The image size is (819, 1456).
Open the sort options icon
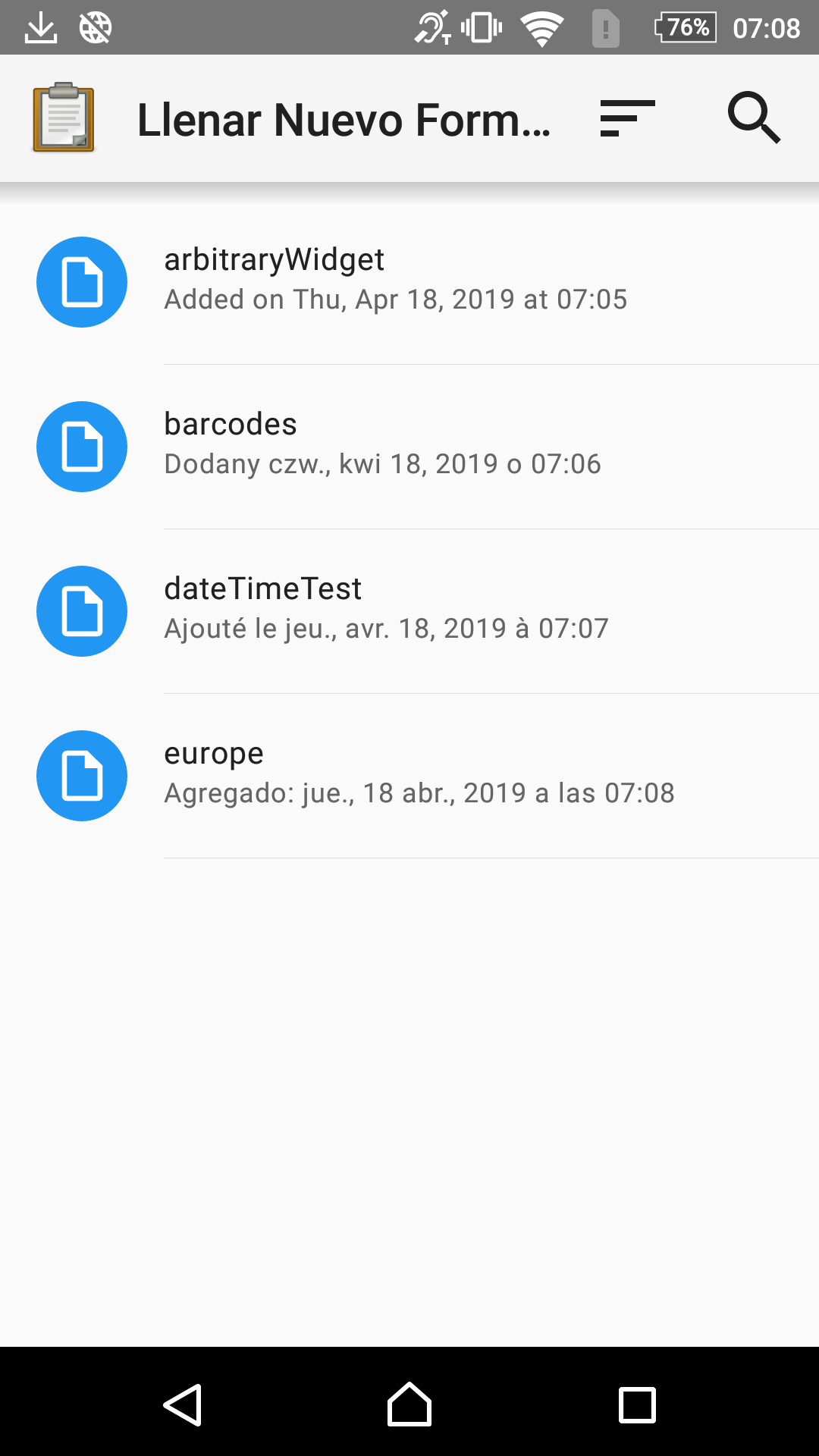[x=627, y=118]
